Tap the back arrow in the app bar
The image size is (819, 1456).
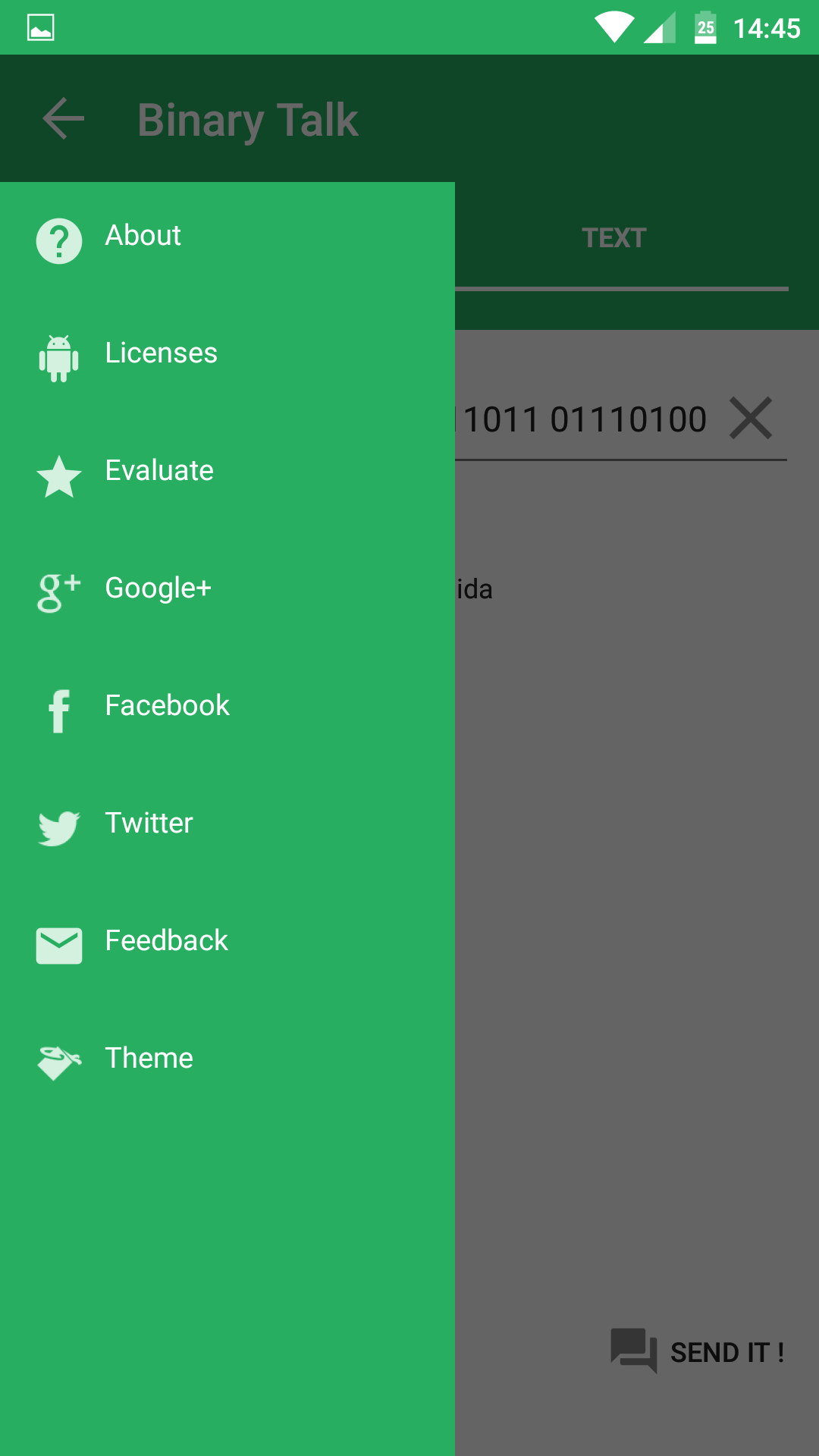pos(64,119)
